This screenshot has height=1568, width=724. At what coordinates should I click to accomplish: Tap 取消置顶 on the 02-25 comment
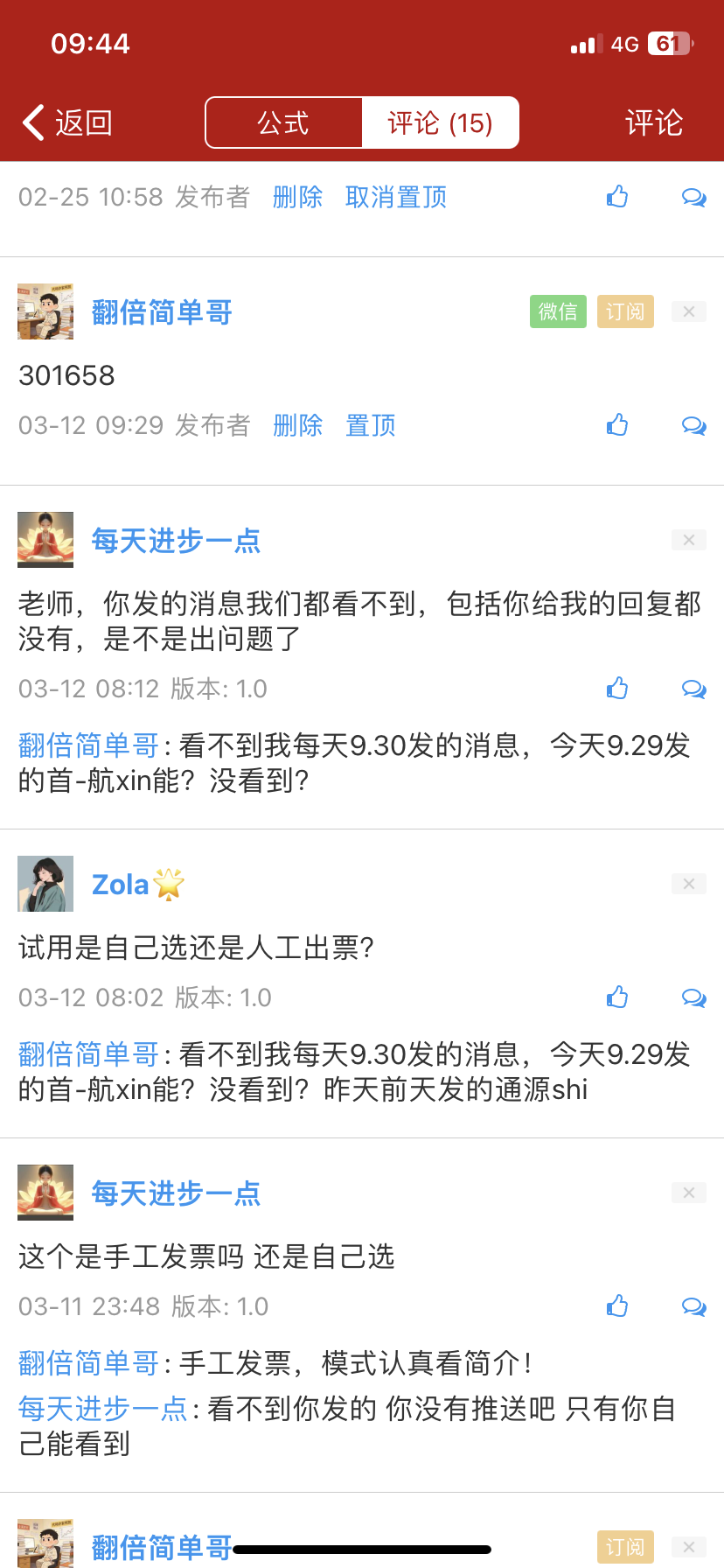(x=396, y=198)
